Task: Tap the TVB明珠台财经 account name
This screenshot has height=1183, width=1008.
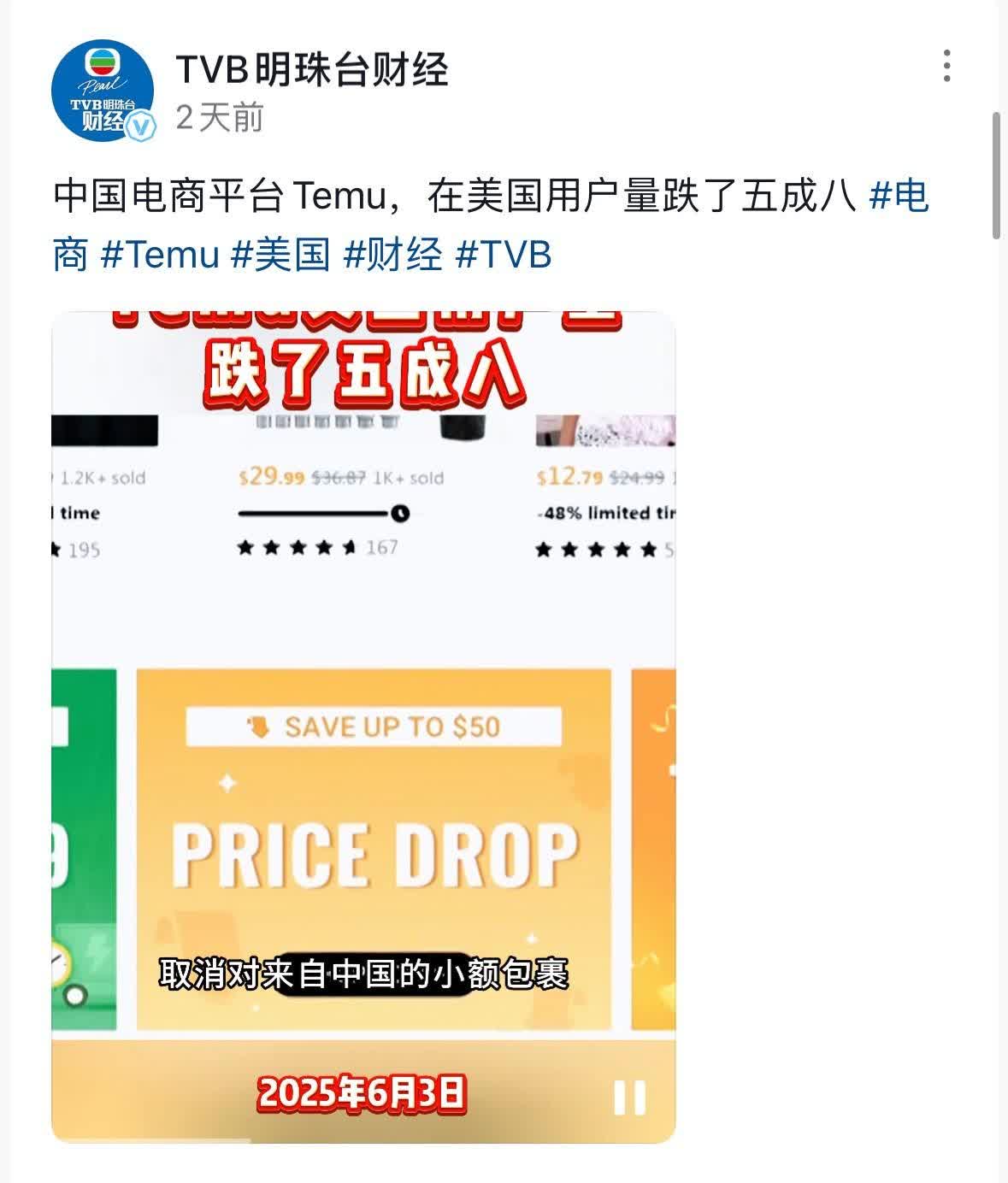Action: point(312,68)
